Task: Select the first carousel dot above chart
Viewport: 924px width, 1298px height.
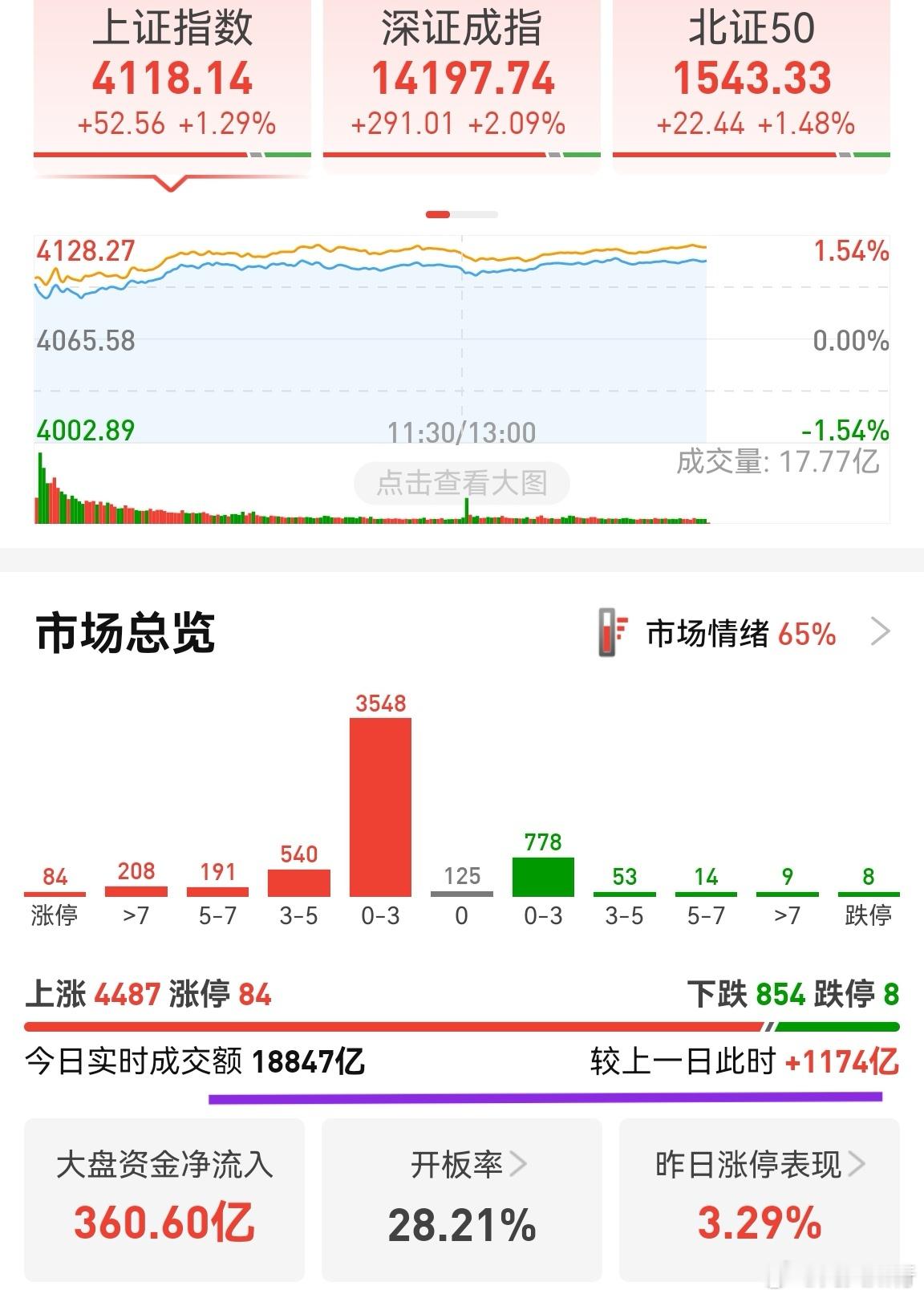Action: coord(438,214)
